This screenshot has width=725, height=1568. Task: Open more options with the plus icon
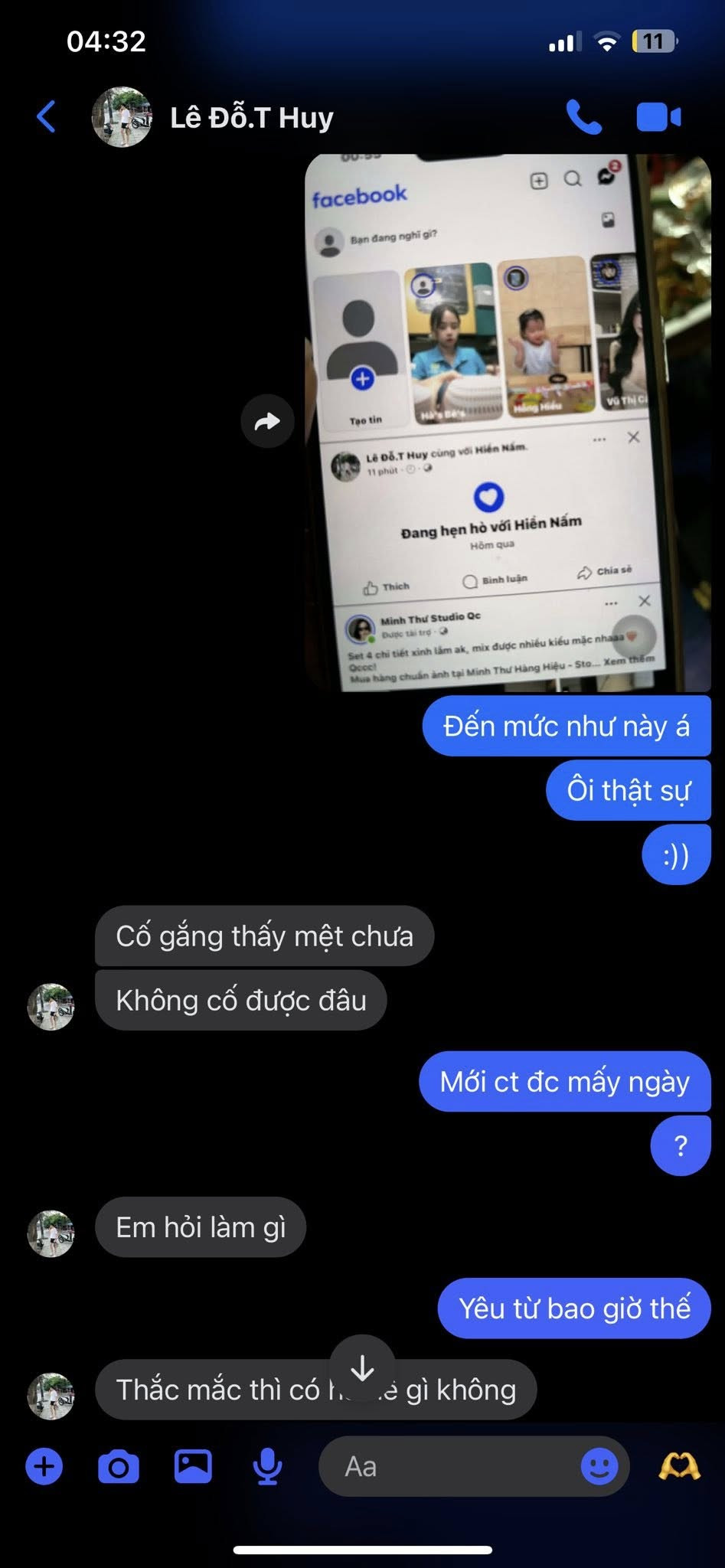[x=44, y=1466]
